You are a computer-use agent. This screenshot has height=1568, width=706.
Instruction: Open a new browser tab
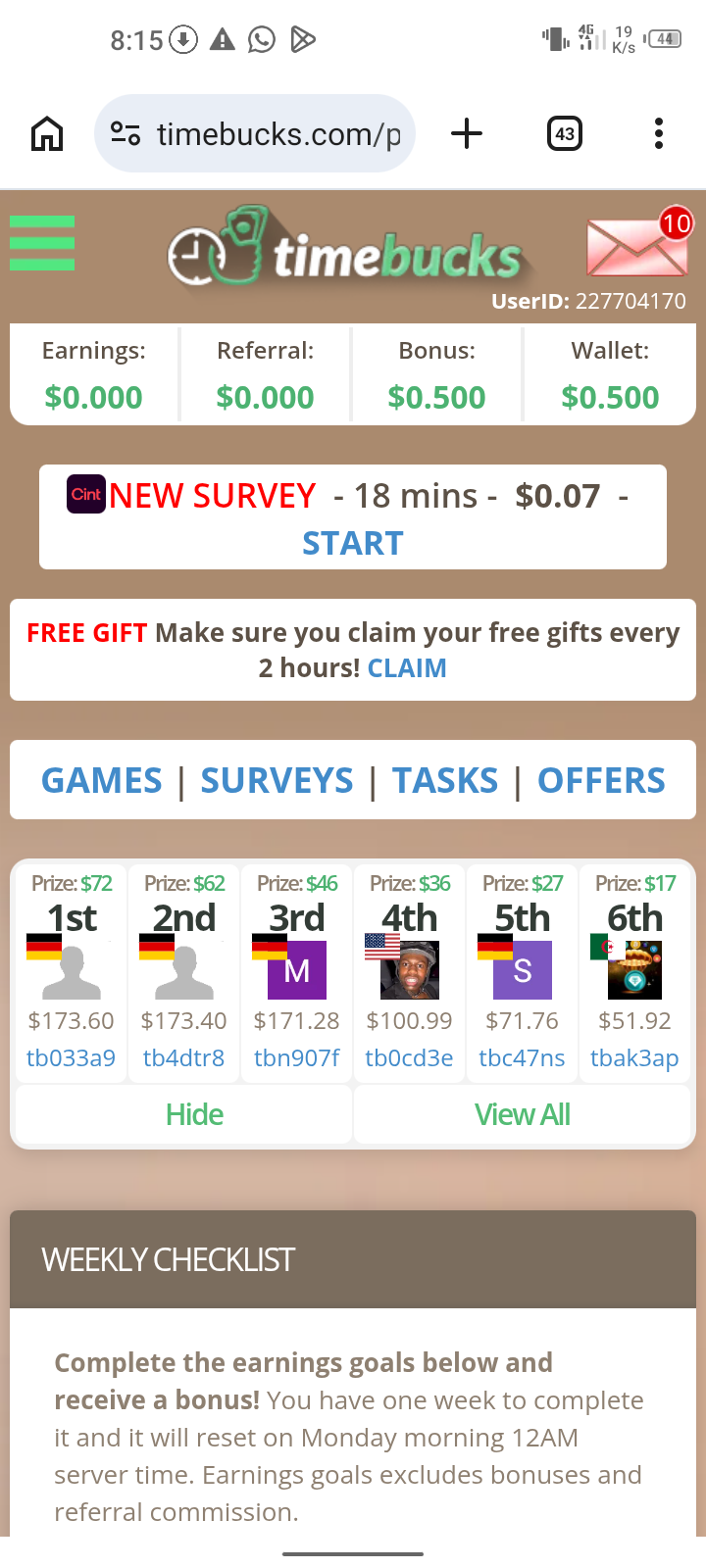(x=467, y=133)
